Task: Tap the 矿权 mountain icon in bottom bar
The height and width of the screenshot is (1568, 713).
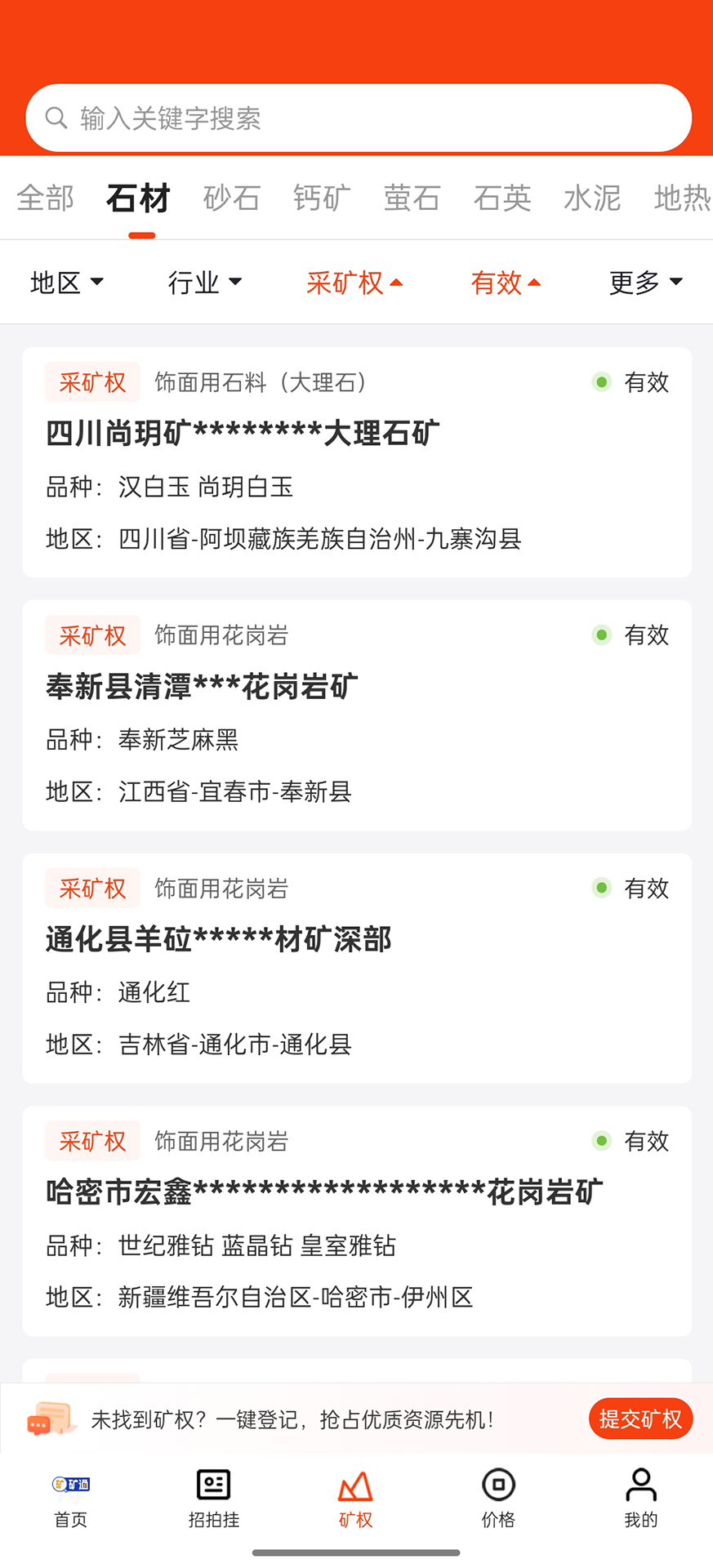Action: 356,1484
